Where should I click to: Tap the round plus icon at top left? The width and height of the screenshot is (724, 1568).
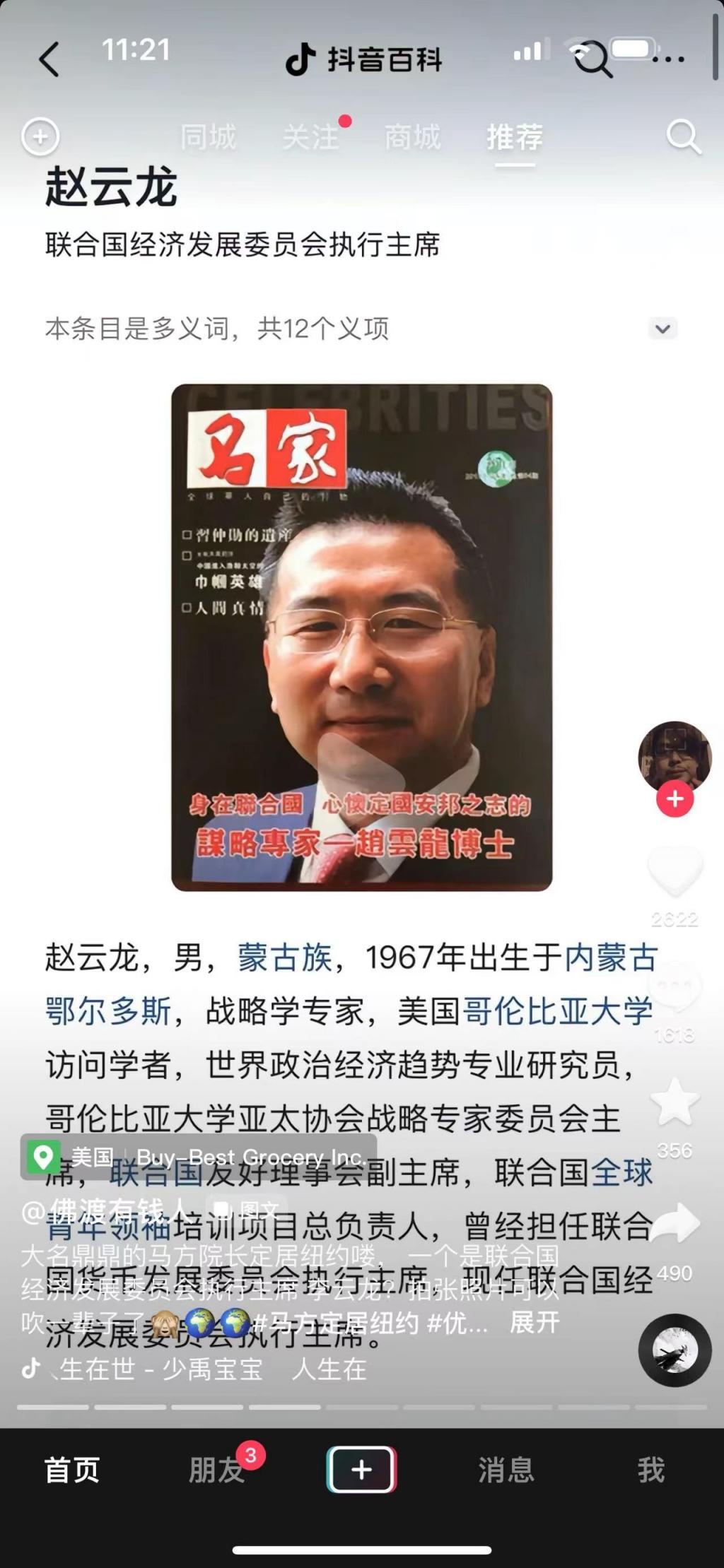(x=40, y=136)
